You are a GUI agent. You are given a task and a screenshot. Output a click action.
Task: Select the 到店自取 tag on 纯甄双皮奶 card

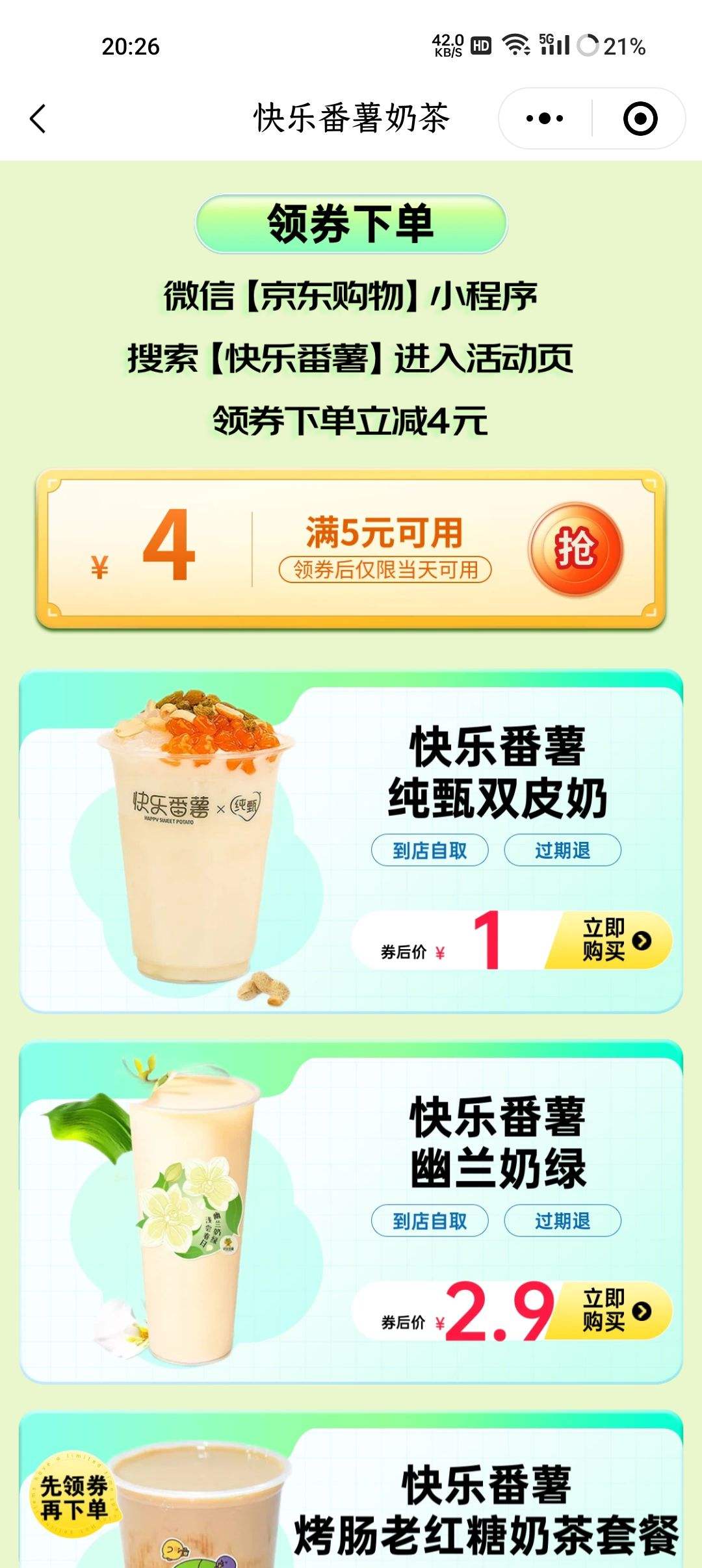(x=428, y=850)
